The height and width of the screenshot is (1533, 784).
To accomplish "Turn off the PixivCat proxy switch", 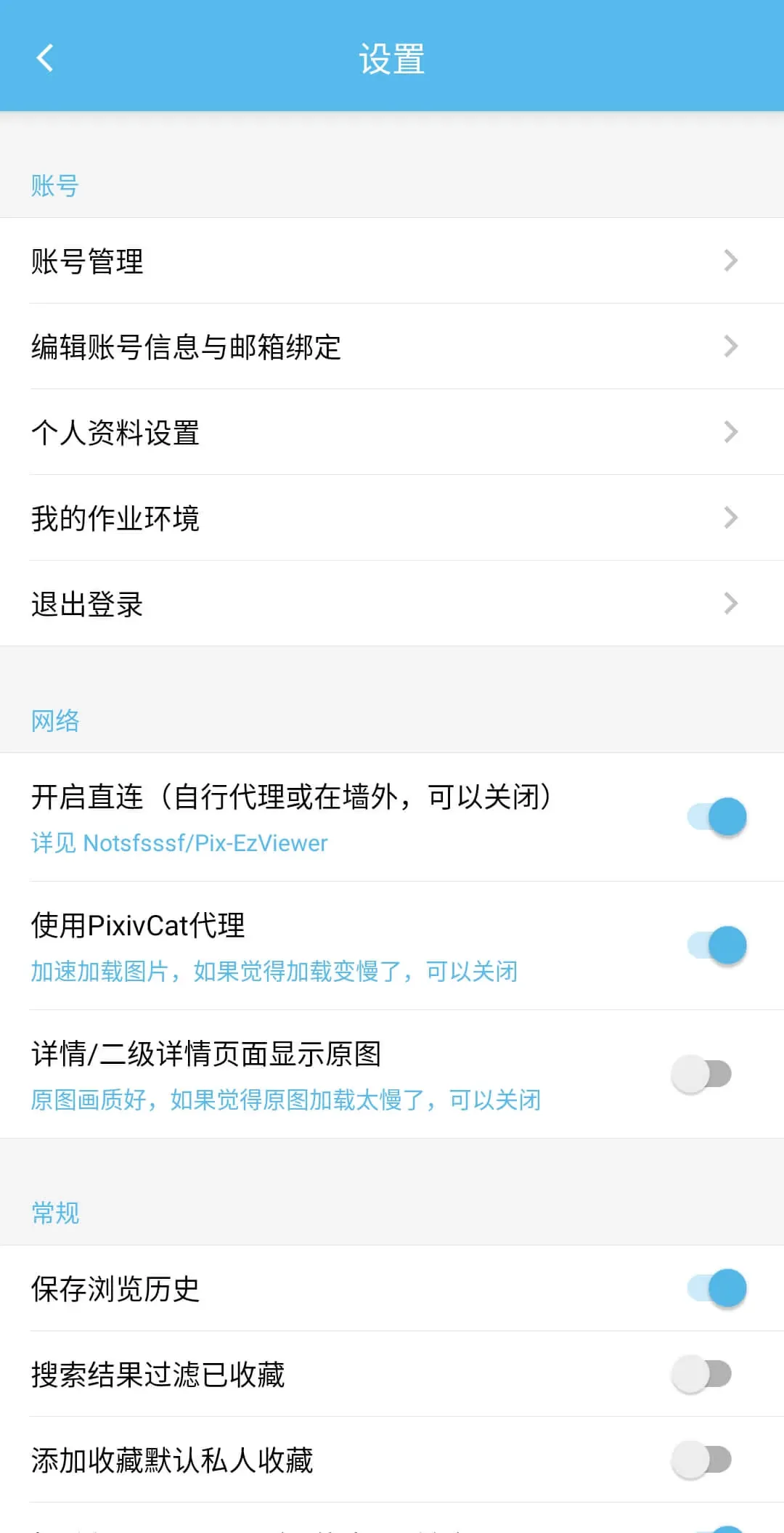I will click(714, 945).
